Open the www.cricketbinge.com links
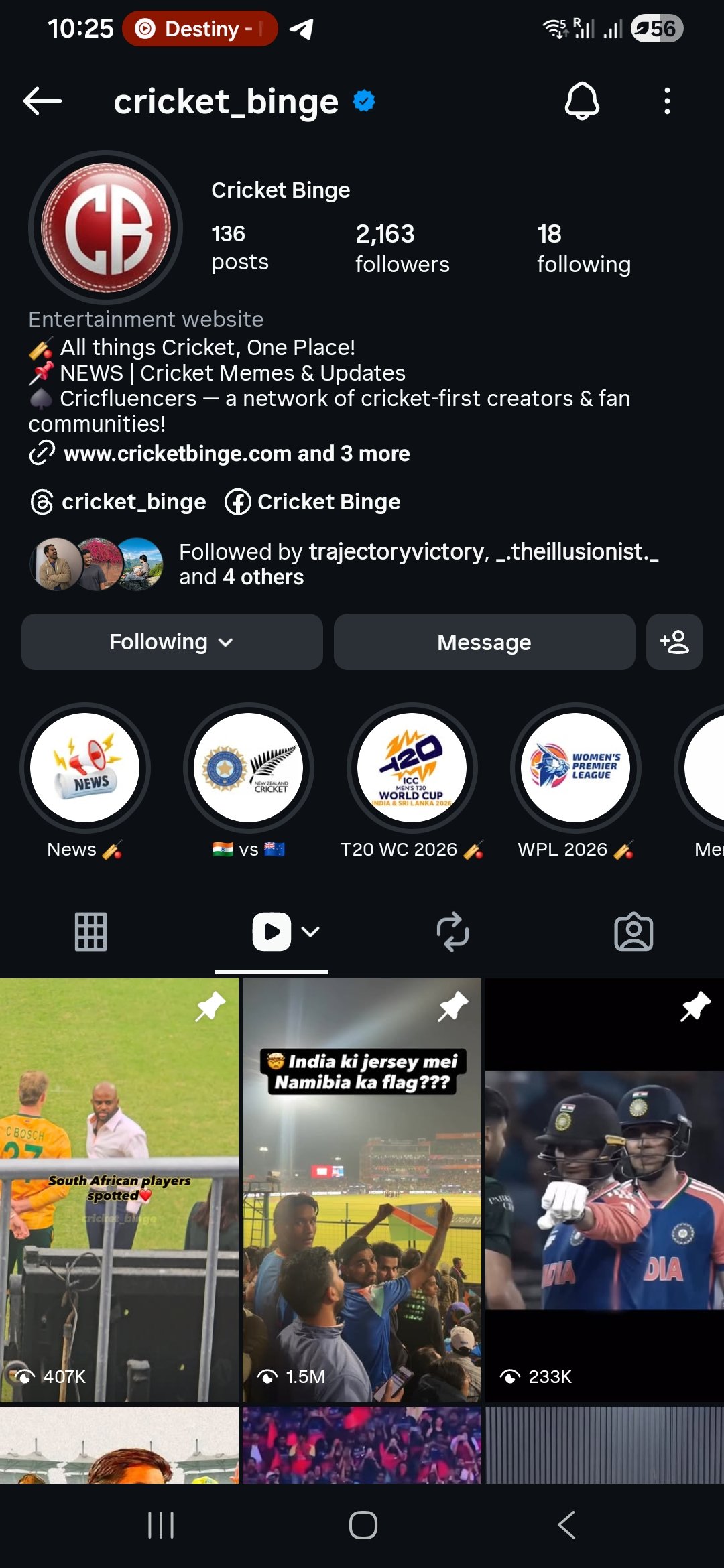Image resolution: width=724 pixels, height=1568 pixels. [236, 454]
